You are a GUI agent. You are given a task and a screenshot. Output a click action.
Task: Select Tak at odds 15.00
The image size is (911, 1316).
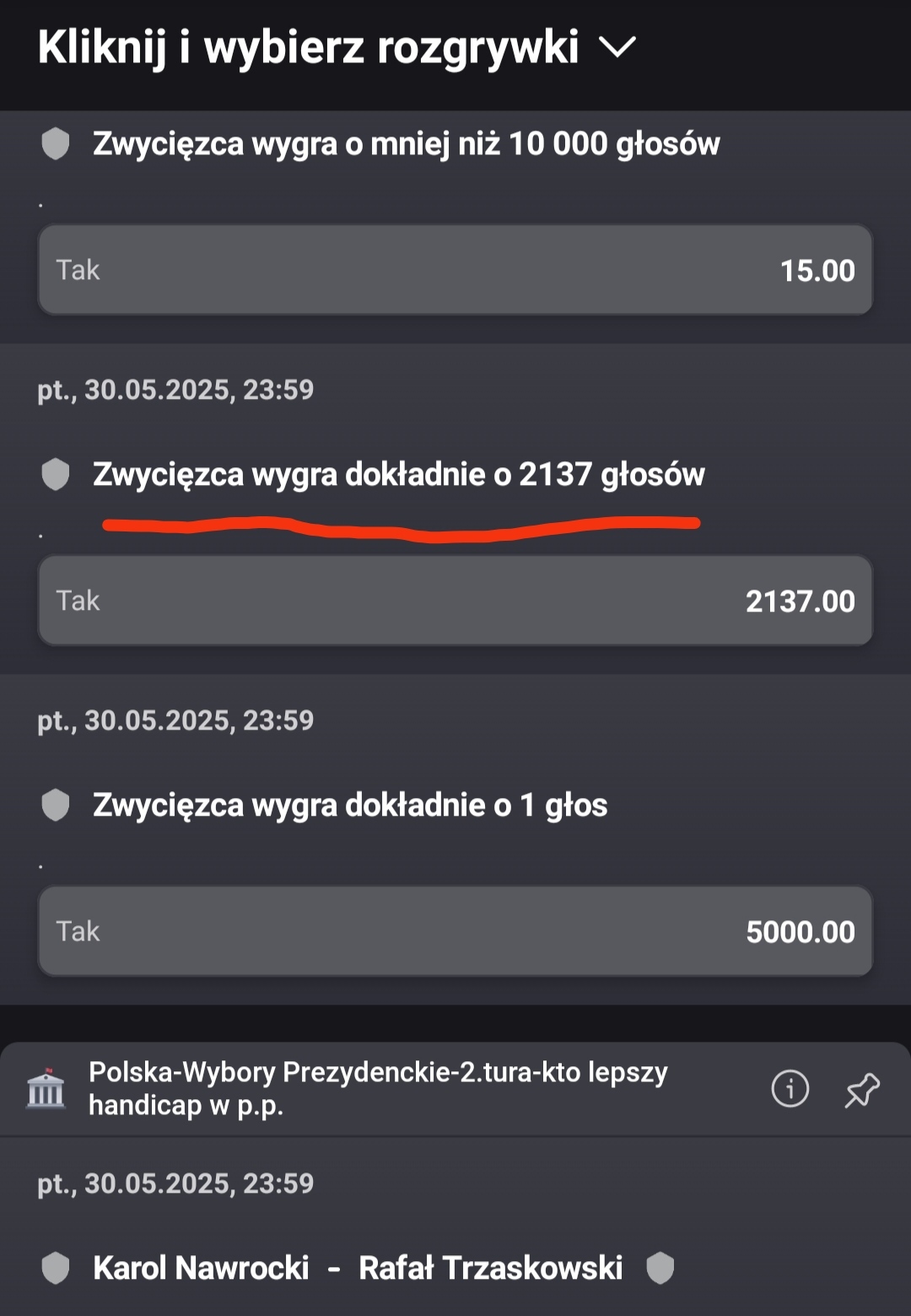pos(455,270)
